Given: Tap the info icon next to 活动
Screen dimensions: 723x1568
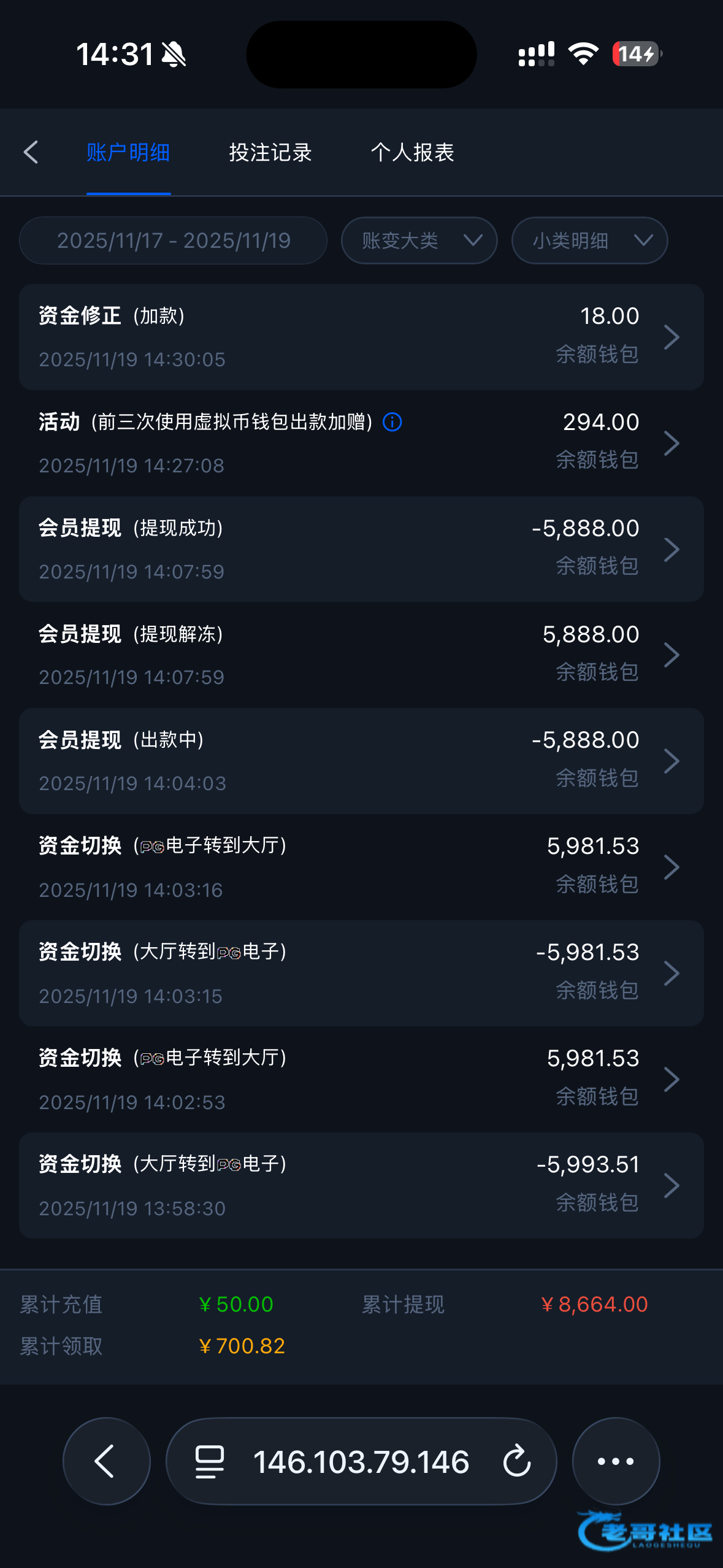Looking at the screenshot, I should tap(392, 422).
